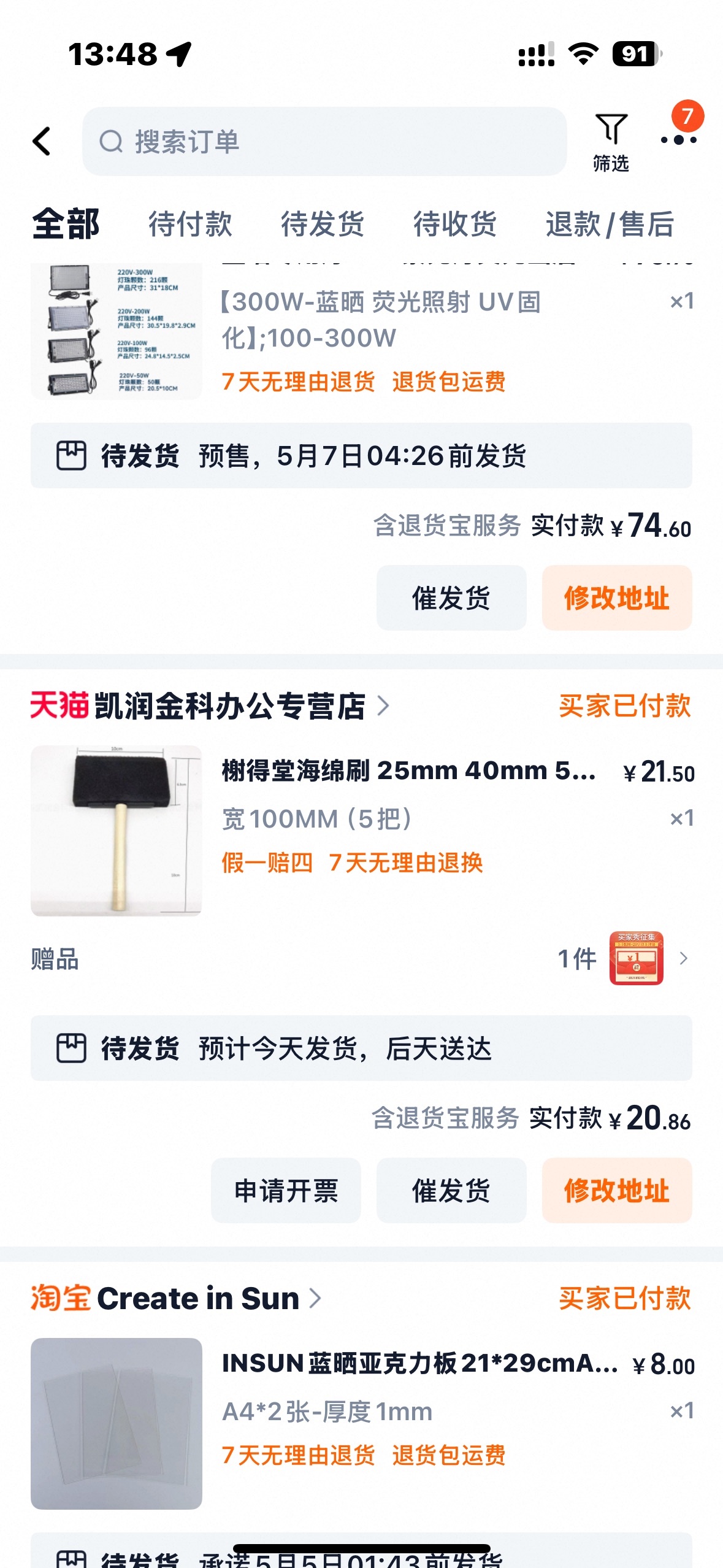
Task: Open the Create in Sun shop
Action: pos(197,1299)
